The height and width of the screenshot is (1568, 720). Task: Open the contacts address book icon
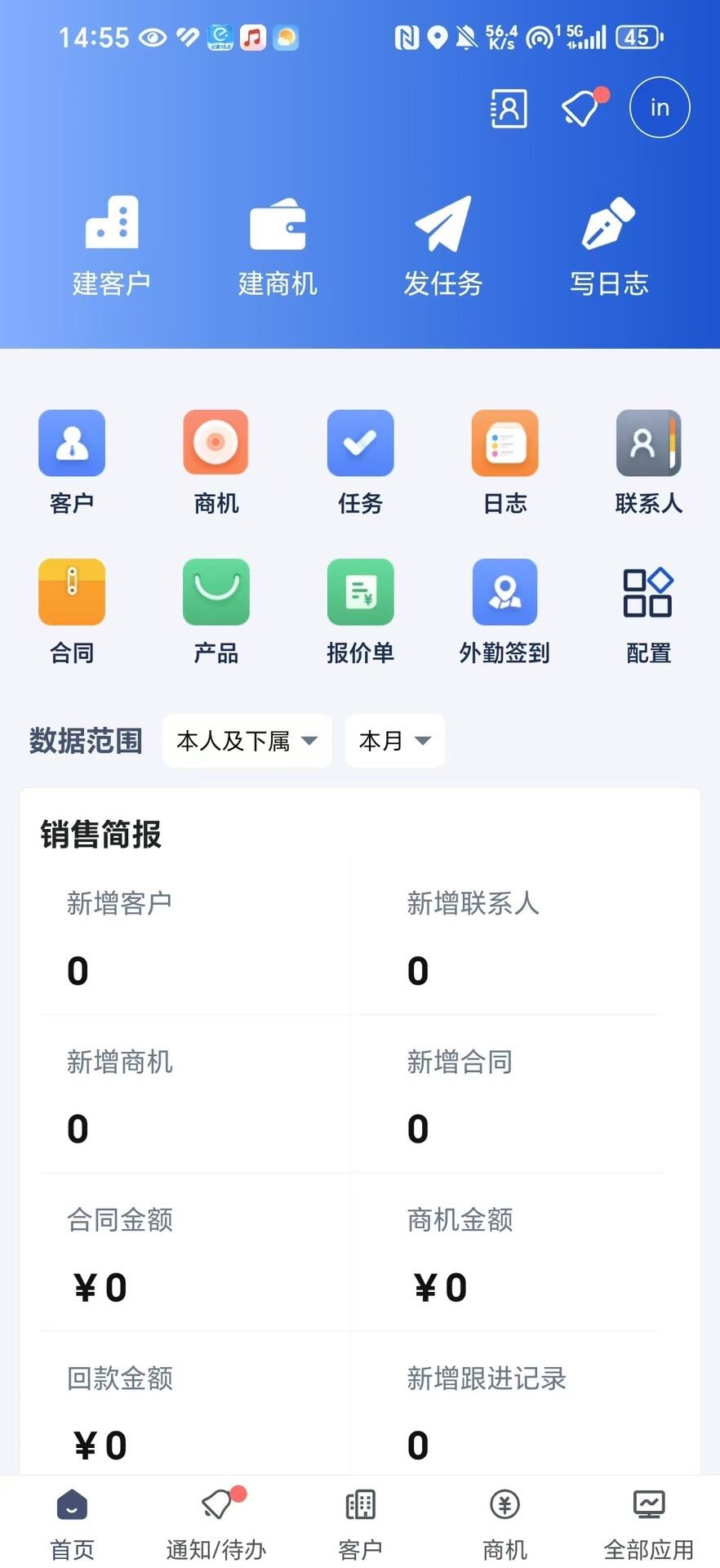pyautogui.click(x=509, y=109)
